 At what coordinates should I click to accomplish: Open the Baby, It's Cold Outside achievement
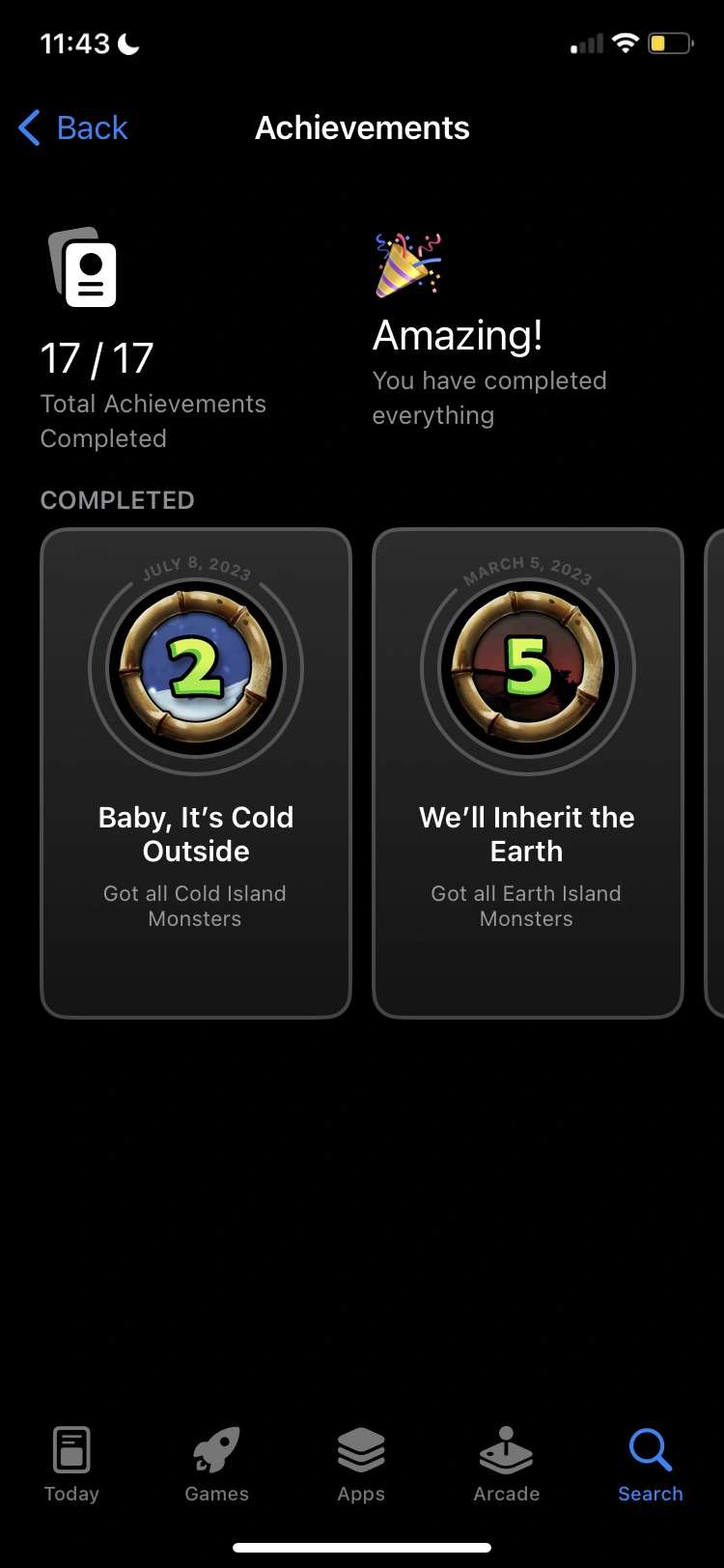[x=196, y=772]
